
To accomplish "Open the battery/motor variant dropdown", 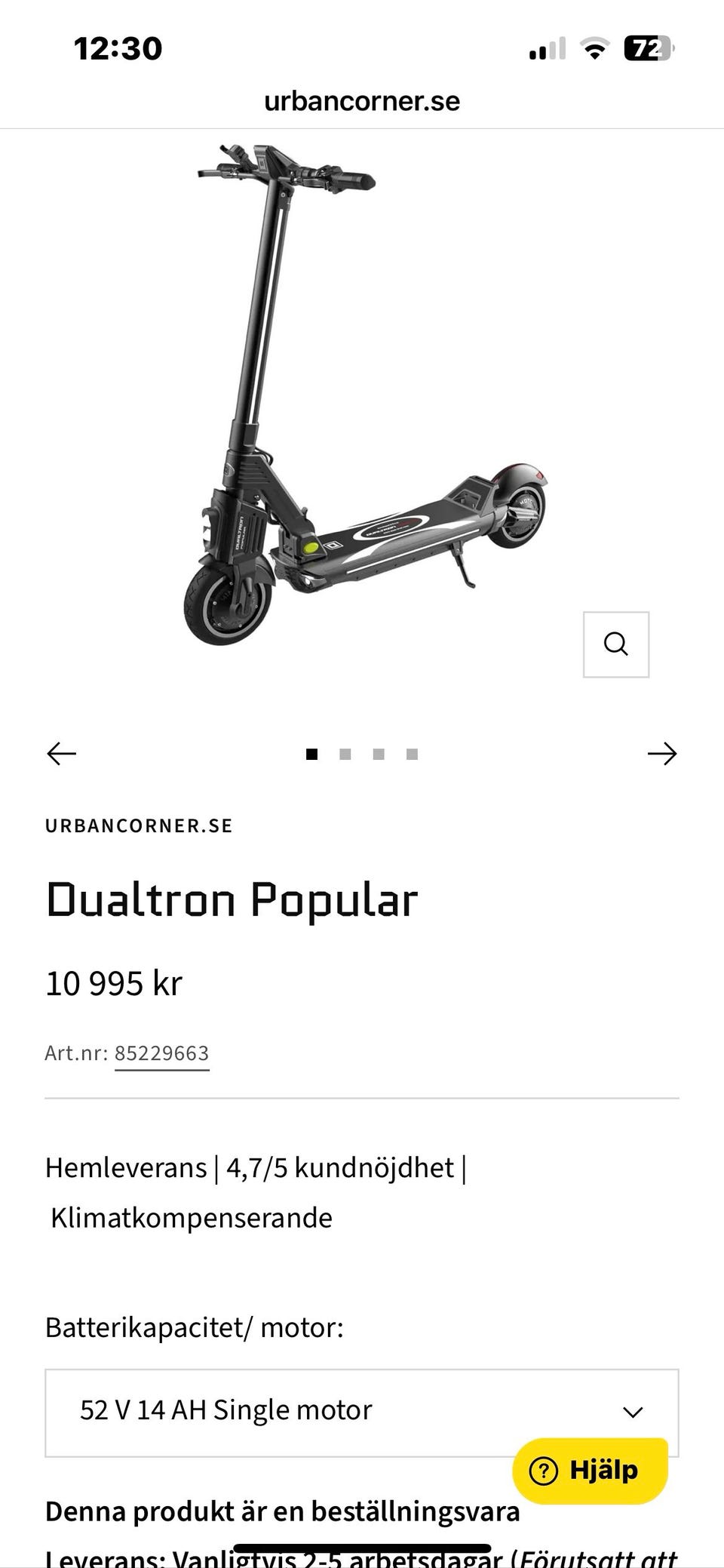I will click(362, 1410).
